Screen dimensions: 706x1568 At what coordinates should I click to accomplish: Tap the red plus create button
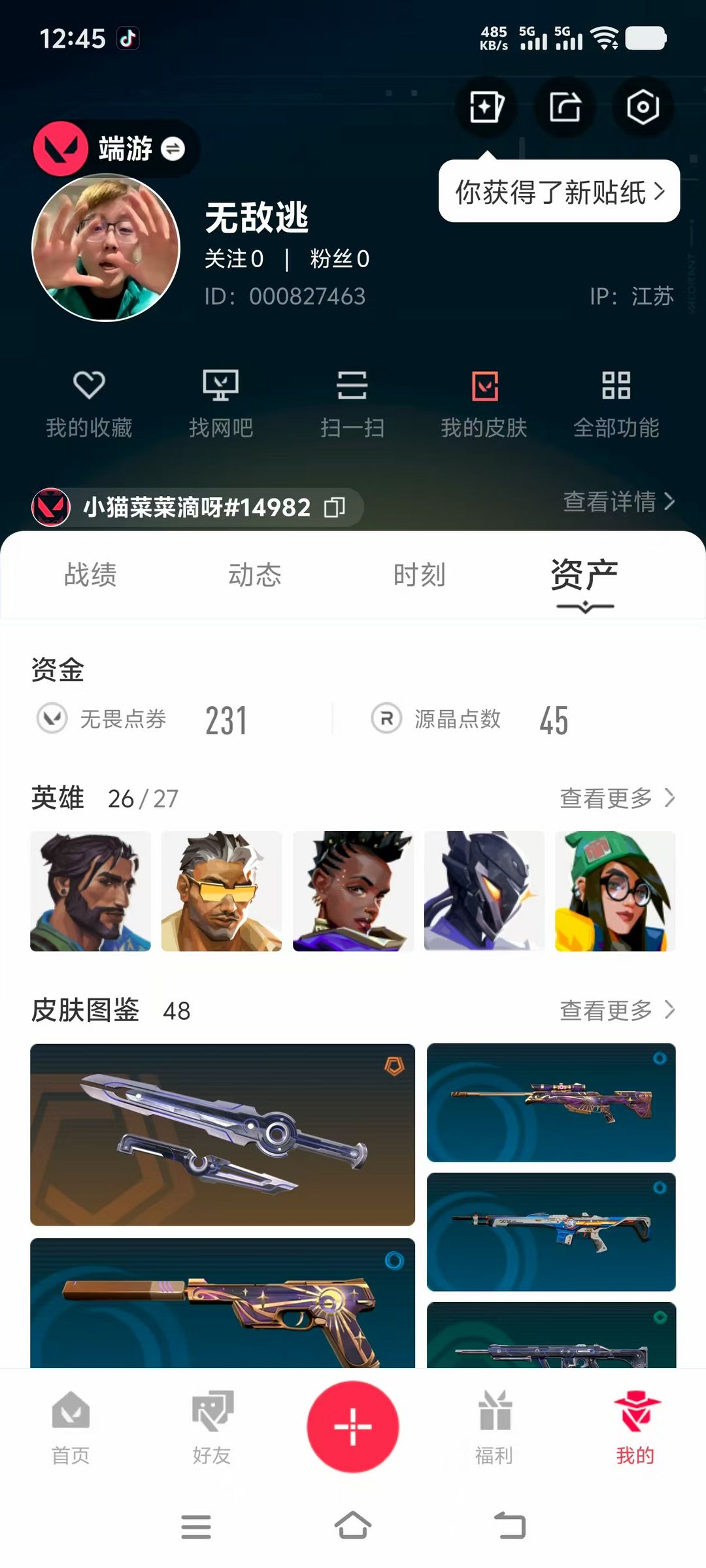[353, 1426]
